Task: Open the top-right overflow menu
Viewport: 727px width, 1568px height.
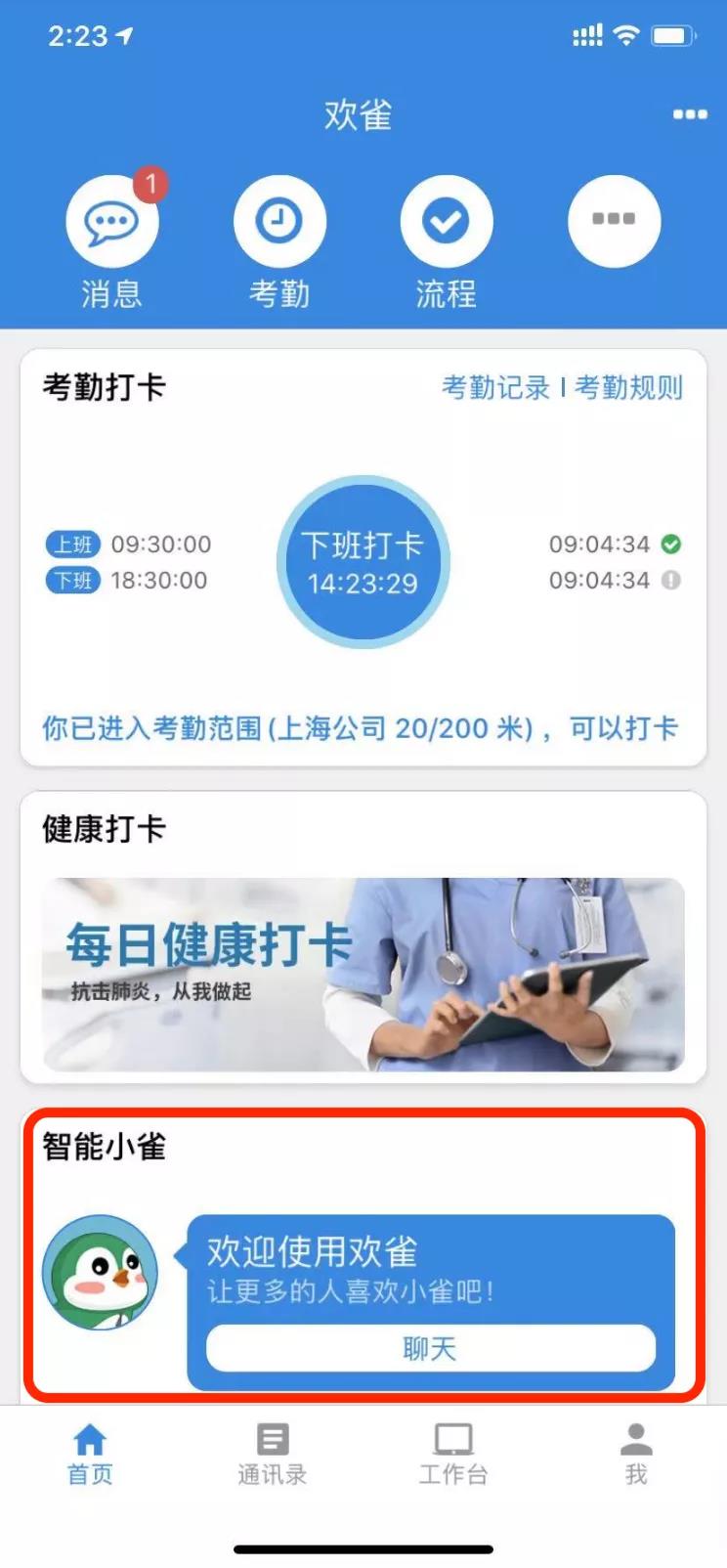Action: pos(690,114)
